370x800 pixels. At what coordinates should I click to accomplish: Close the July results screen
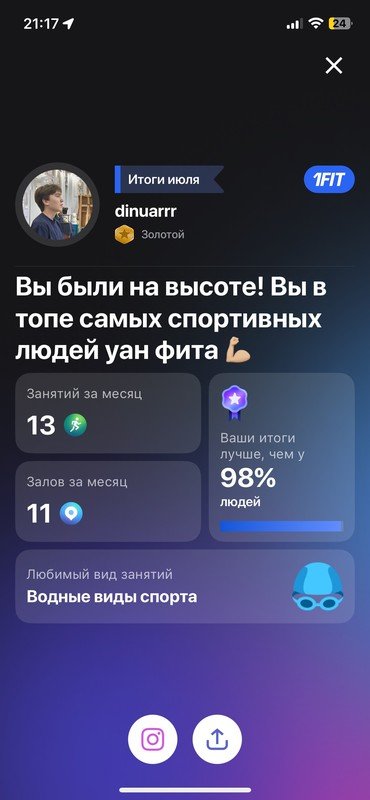pyautogui.click(x=334, y=65)
